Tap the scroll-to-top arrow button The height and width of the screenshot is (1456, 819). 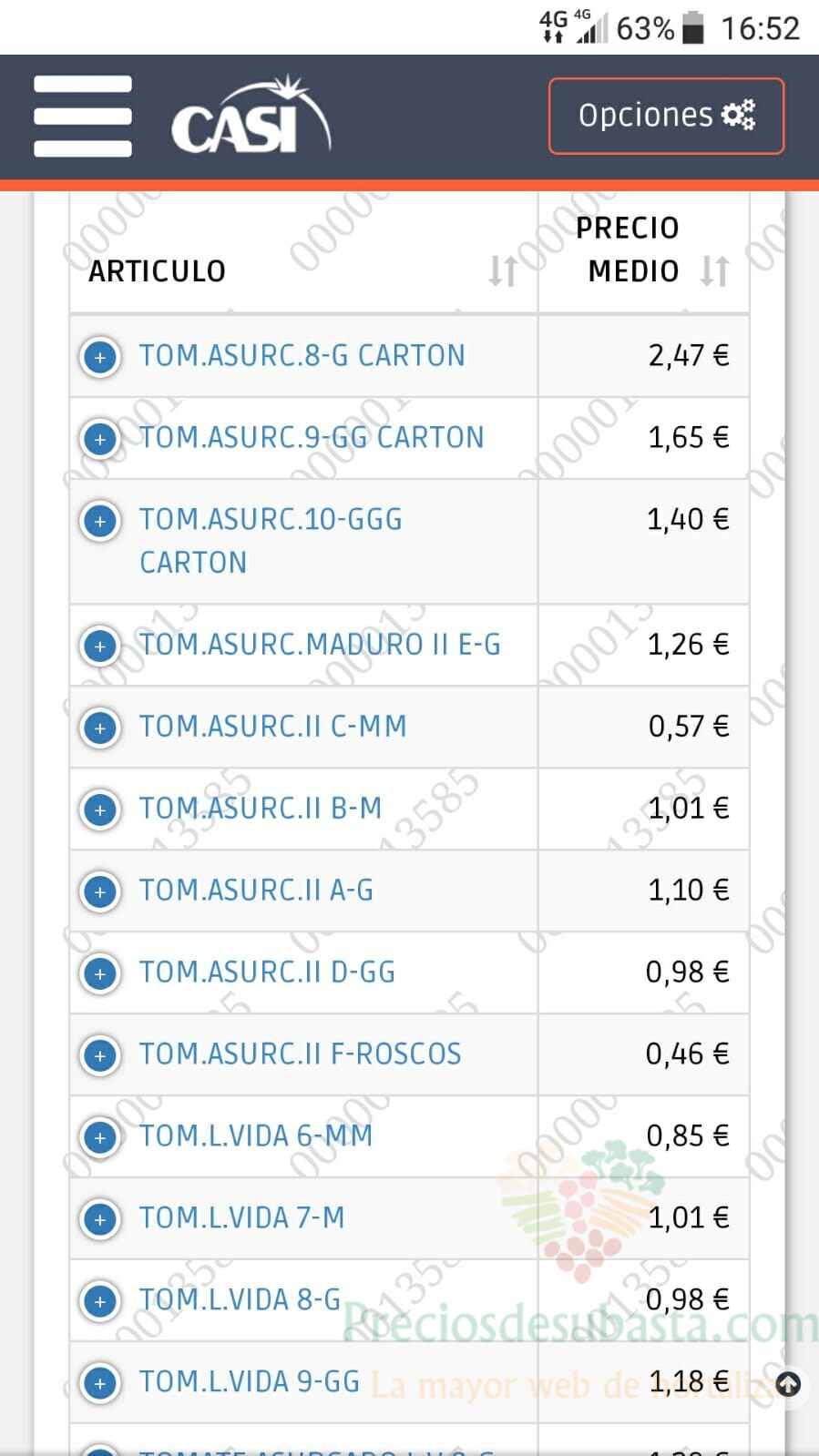[x=788, y=1385]
